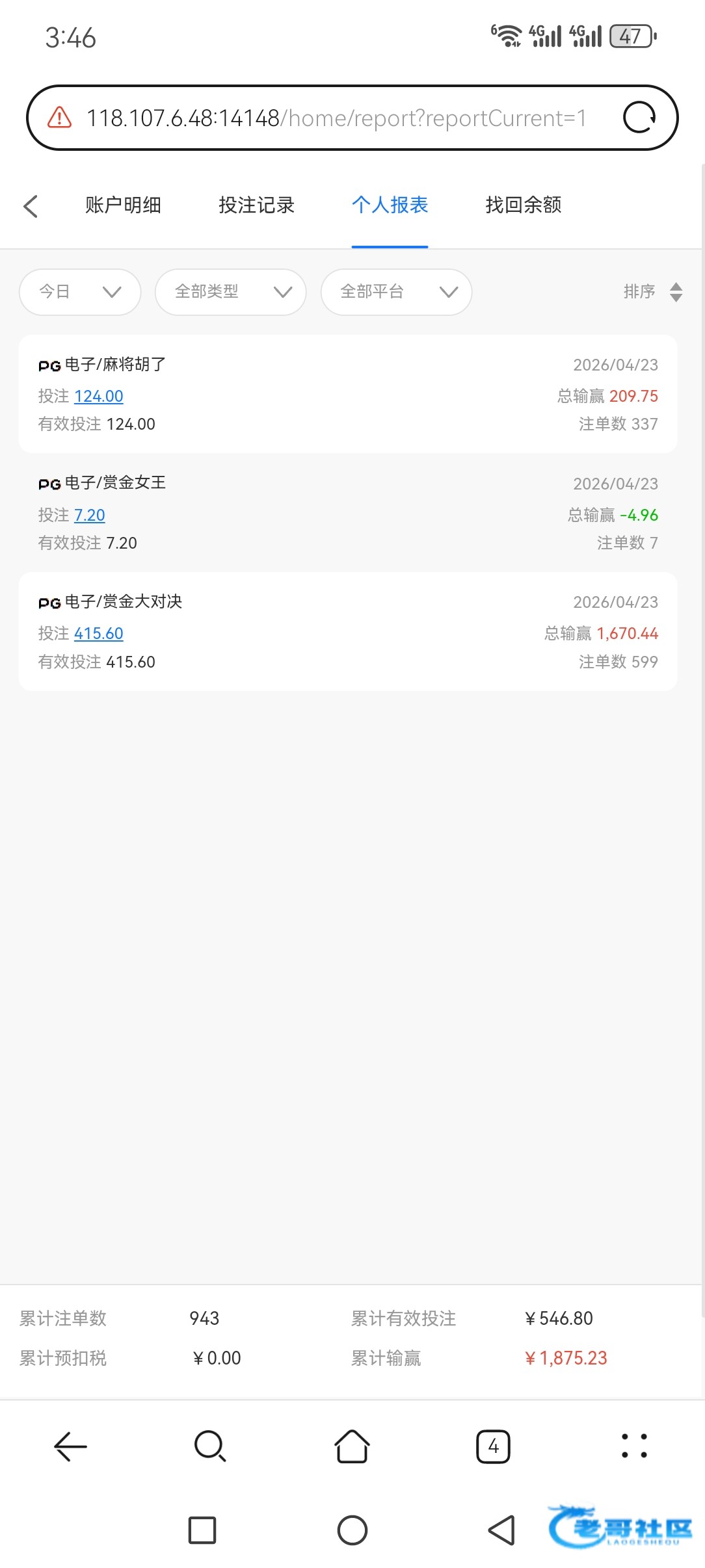Switch to the 投注记录 tab
This screenshot has width=705, height=1568.
pos(256,205)
